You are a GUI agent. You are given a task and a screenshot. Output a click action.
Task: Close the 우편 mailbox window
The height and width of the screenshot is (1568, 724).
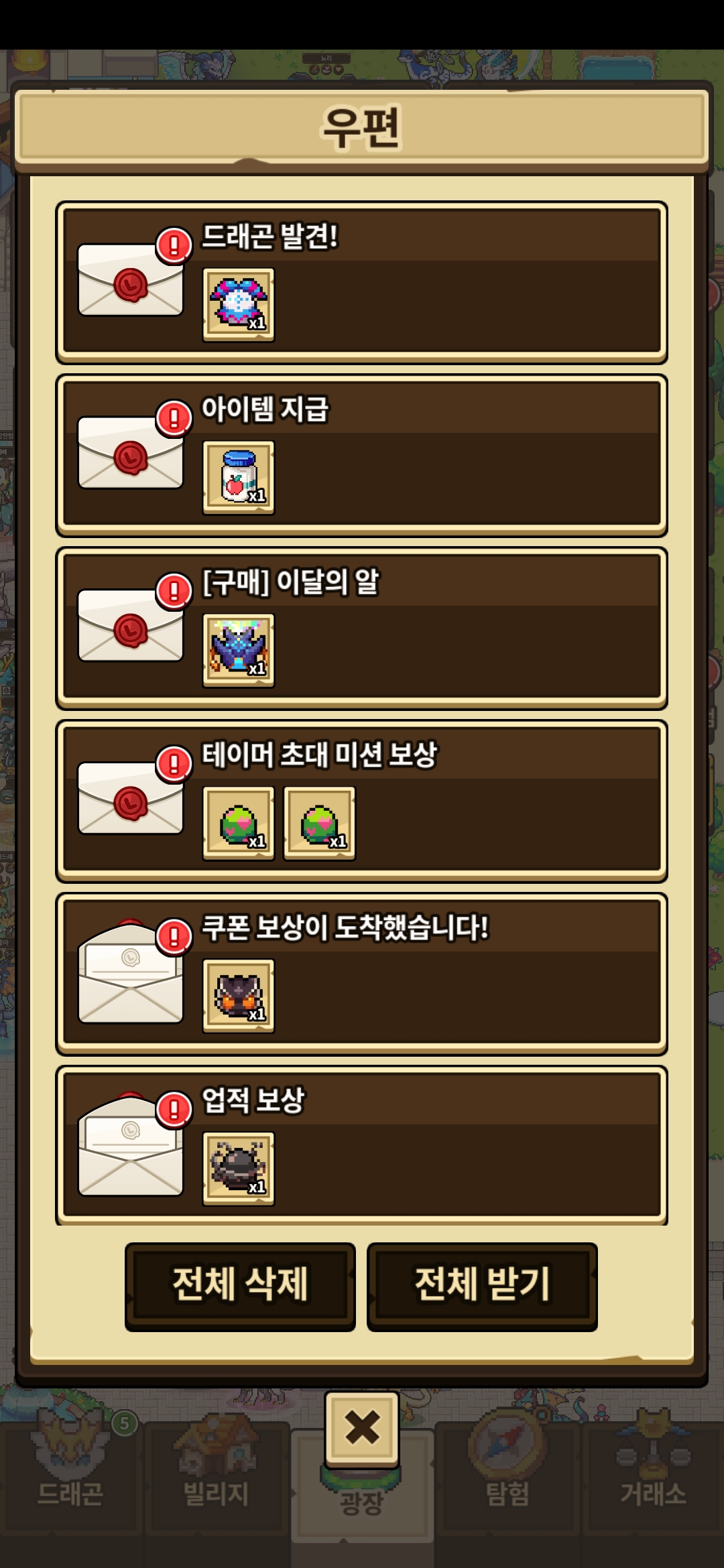point(362,1427)
